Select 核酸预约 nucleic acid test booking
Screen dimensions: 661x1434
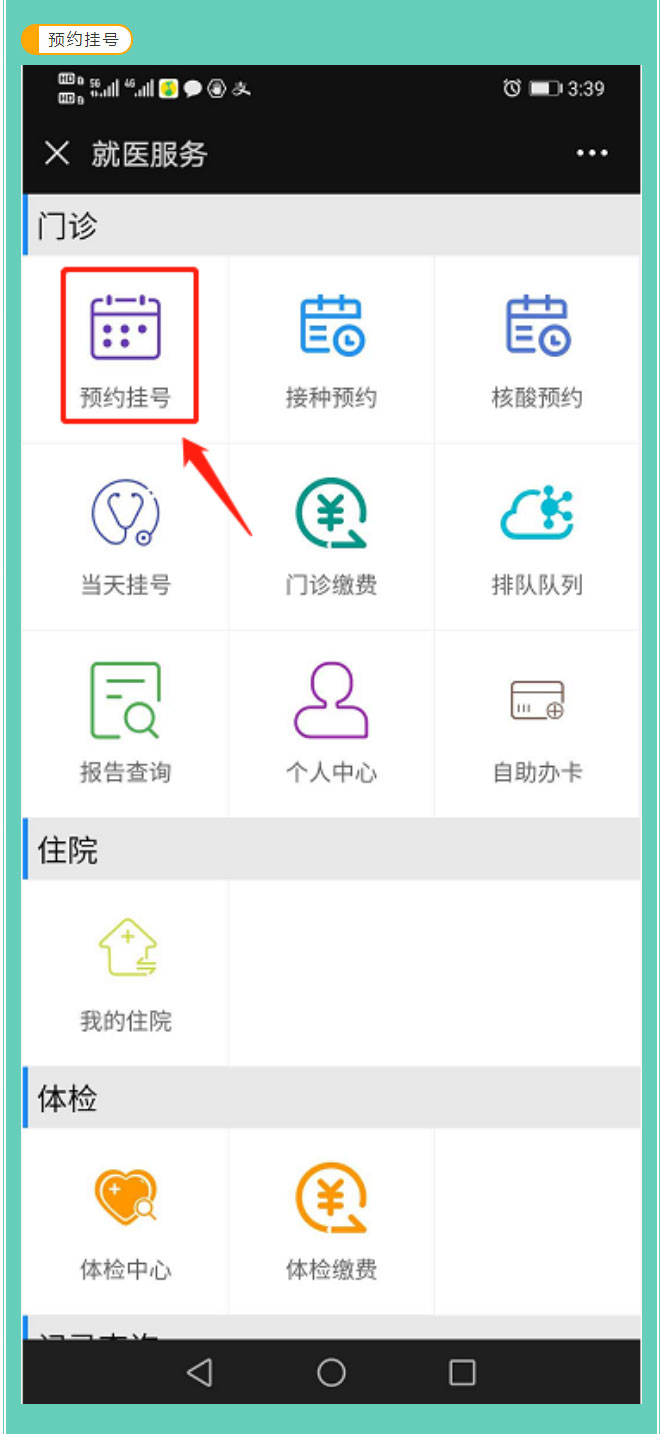[x=537, y=347]
